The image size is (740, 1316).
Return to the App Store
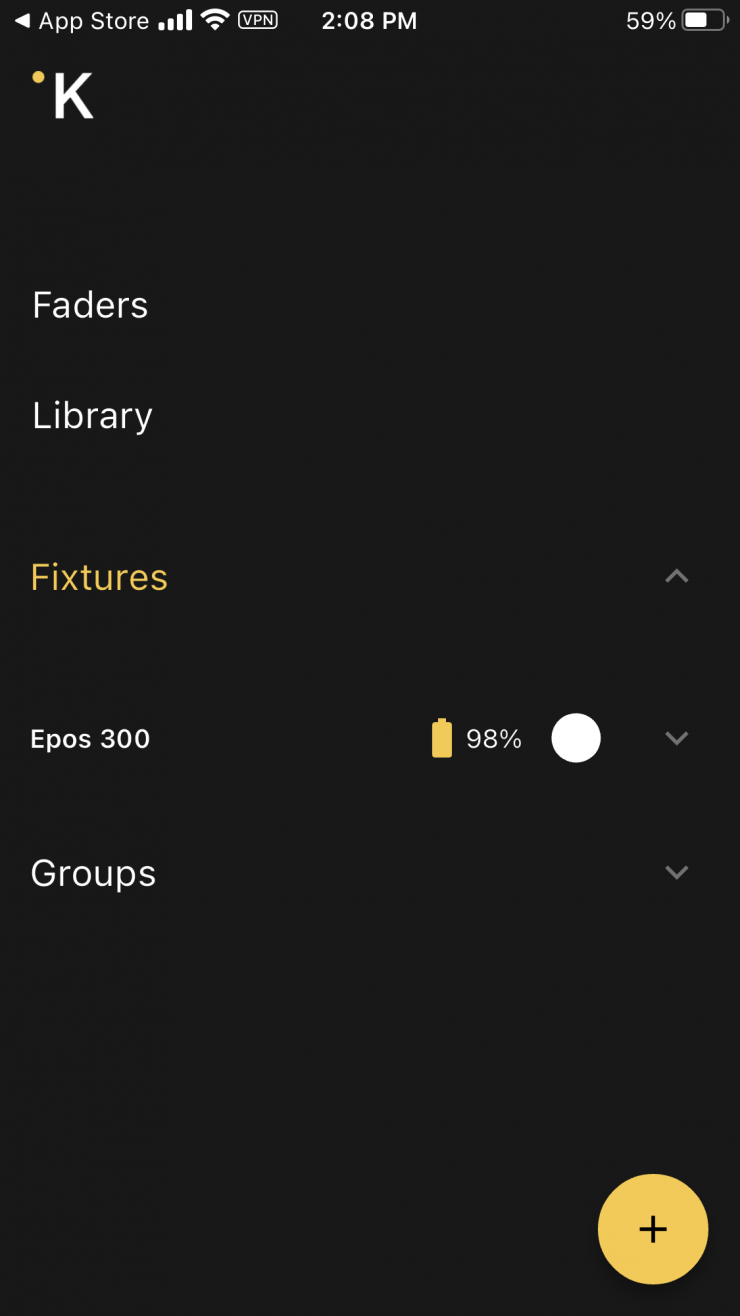coord(82,21)
